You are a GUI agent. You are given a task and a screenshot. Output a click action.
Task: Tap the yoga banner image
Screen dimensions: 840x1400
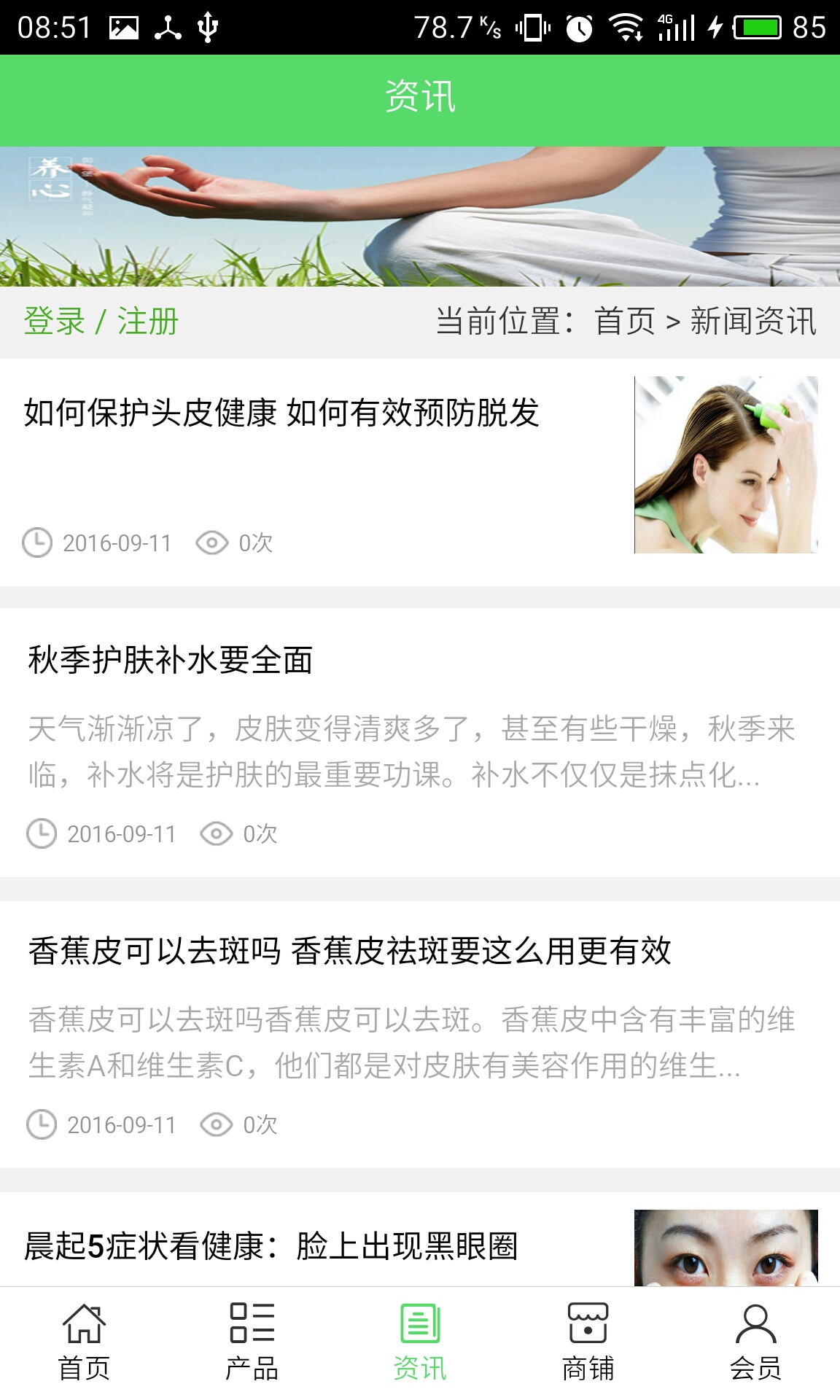(x=420, y=217)
